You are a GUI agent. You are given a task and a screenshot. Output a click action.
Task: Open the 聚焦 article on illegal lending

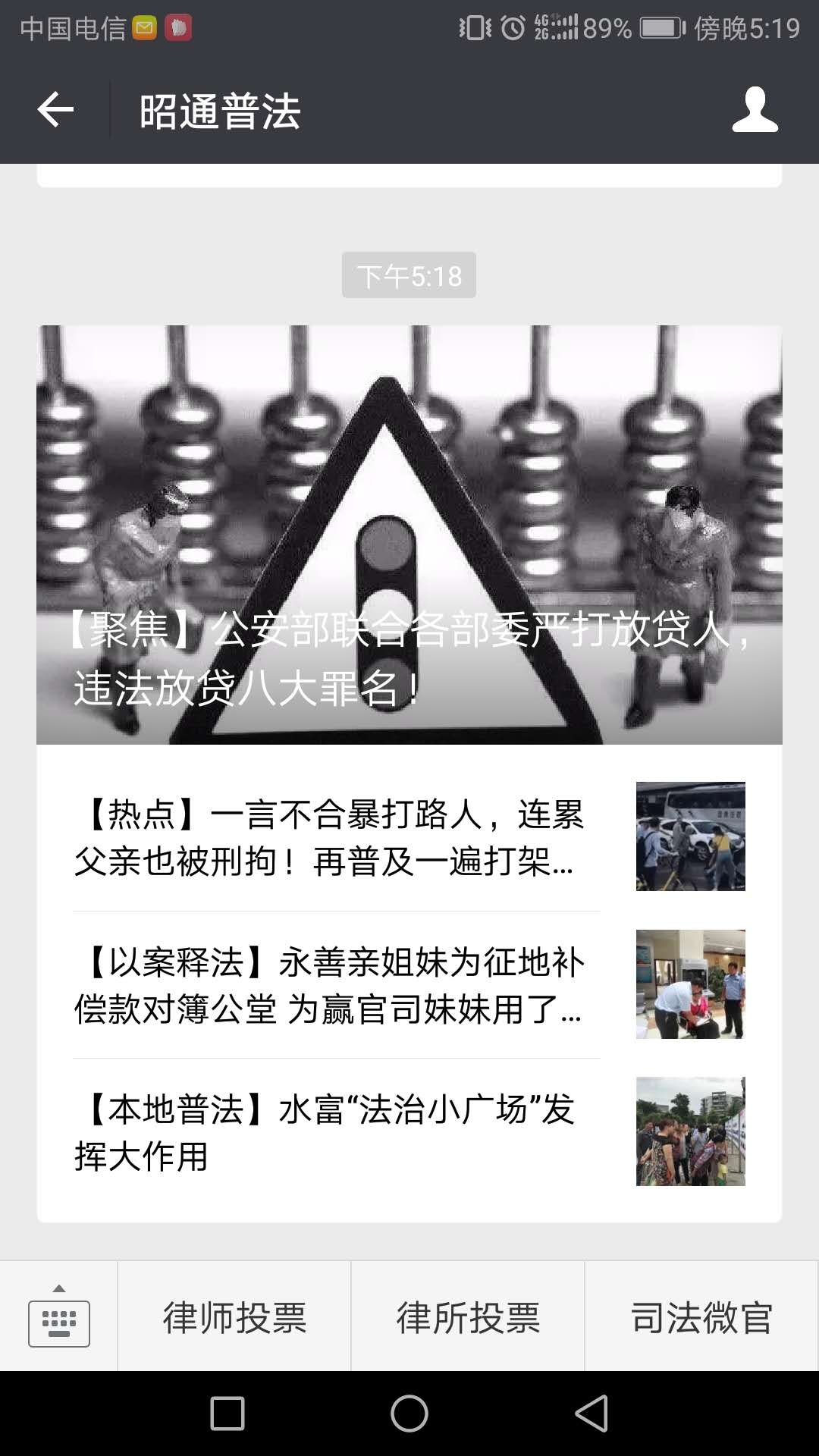pos(409,535)
